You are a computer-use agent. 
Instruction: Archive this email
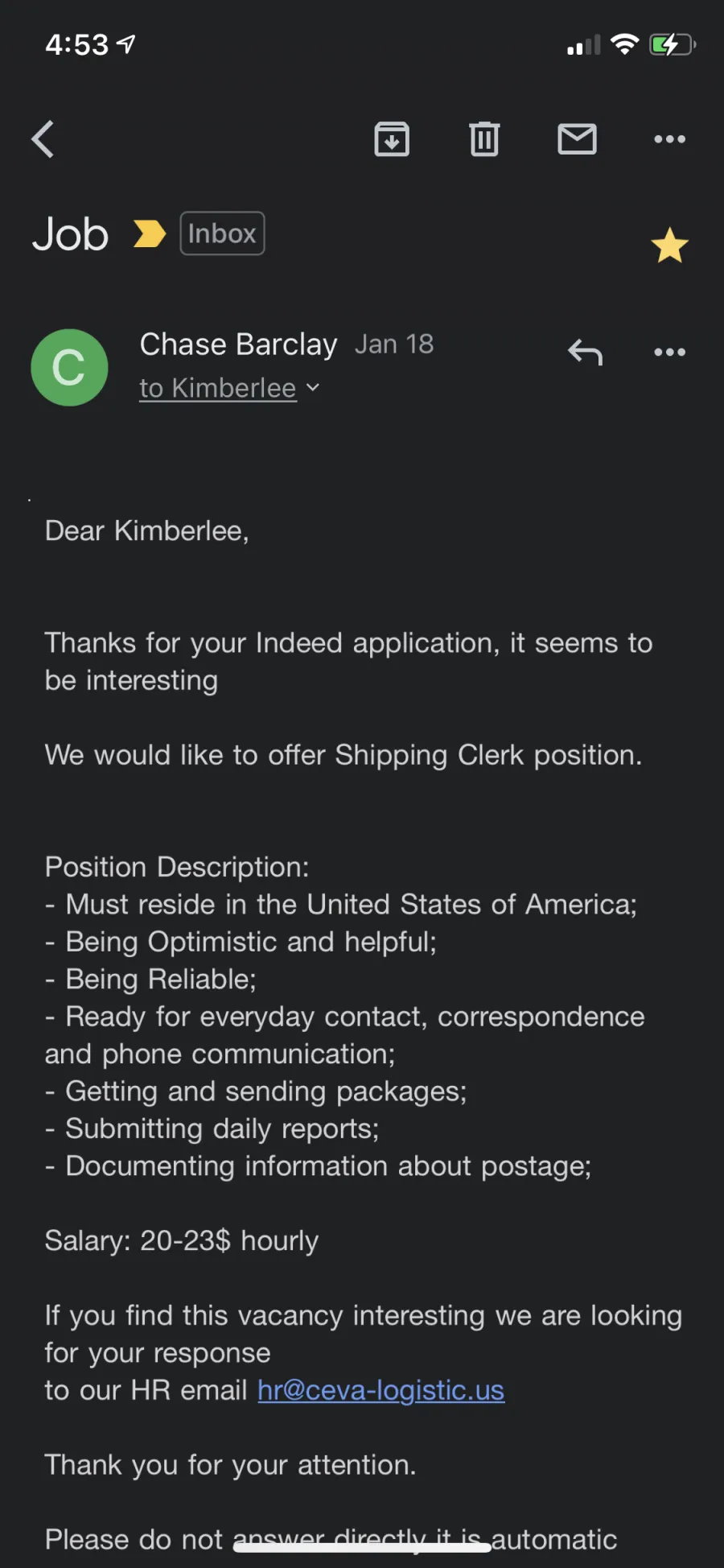(392, 139)
